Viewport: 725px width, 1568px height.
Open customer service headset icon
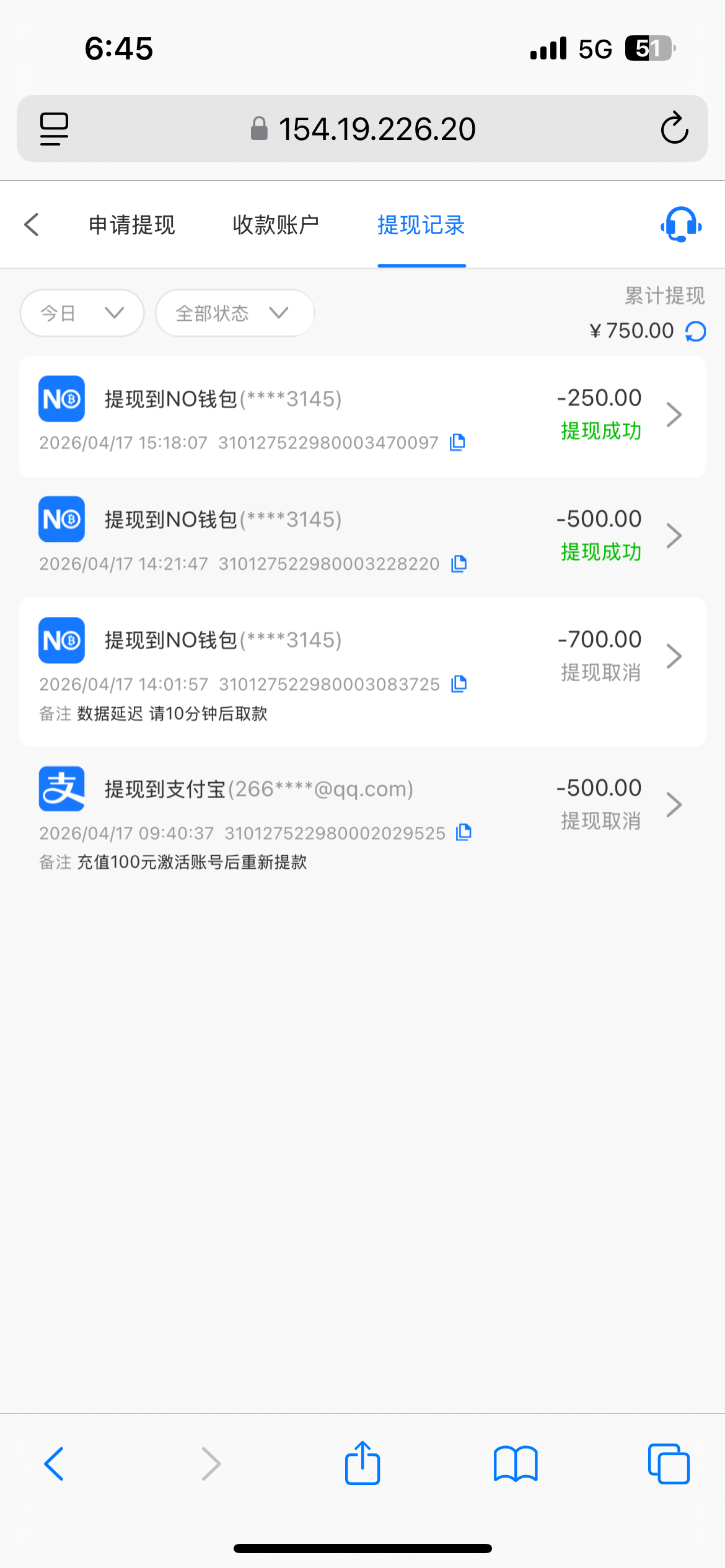(680, 225)
